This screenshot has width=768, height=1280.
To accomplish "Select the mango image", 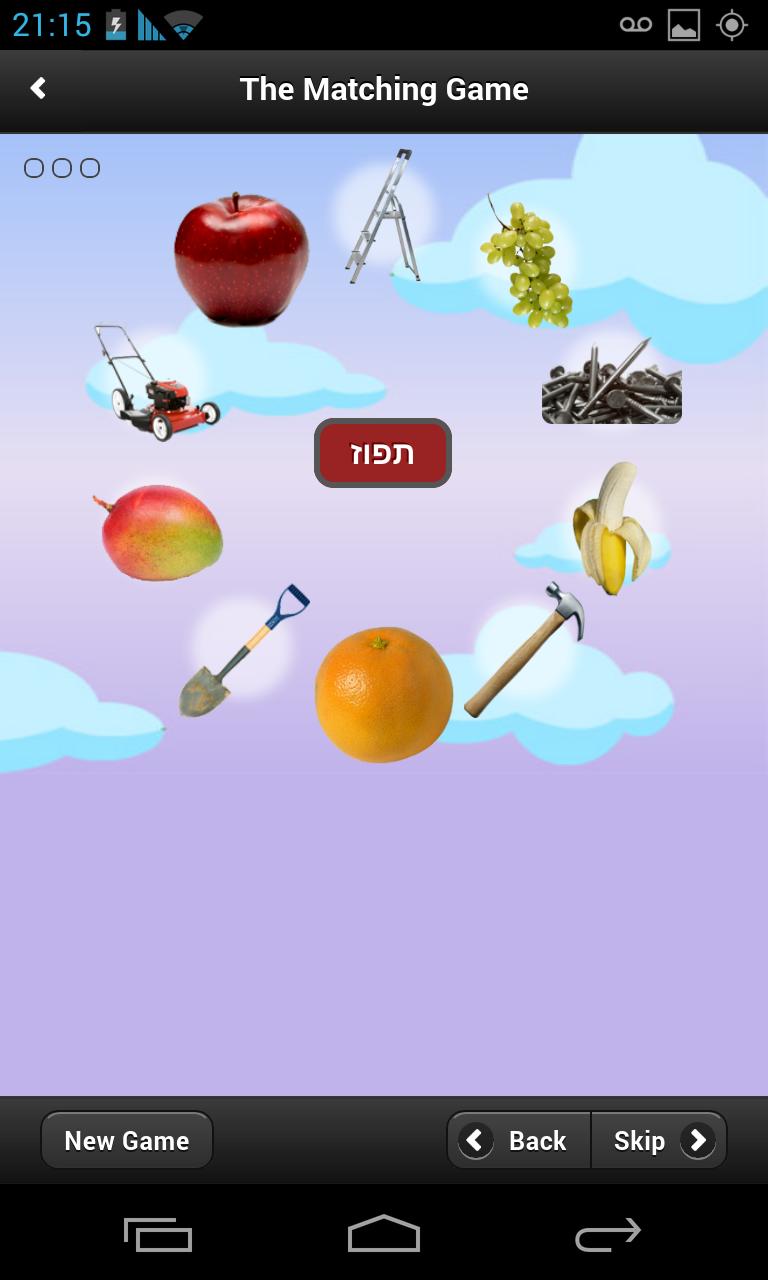I will click(160, 531).
